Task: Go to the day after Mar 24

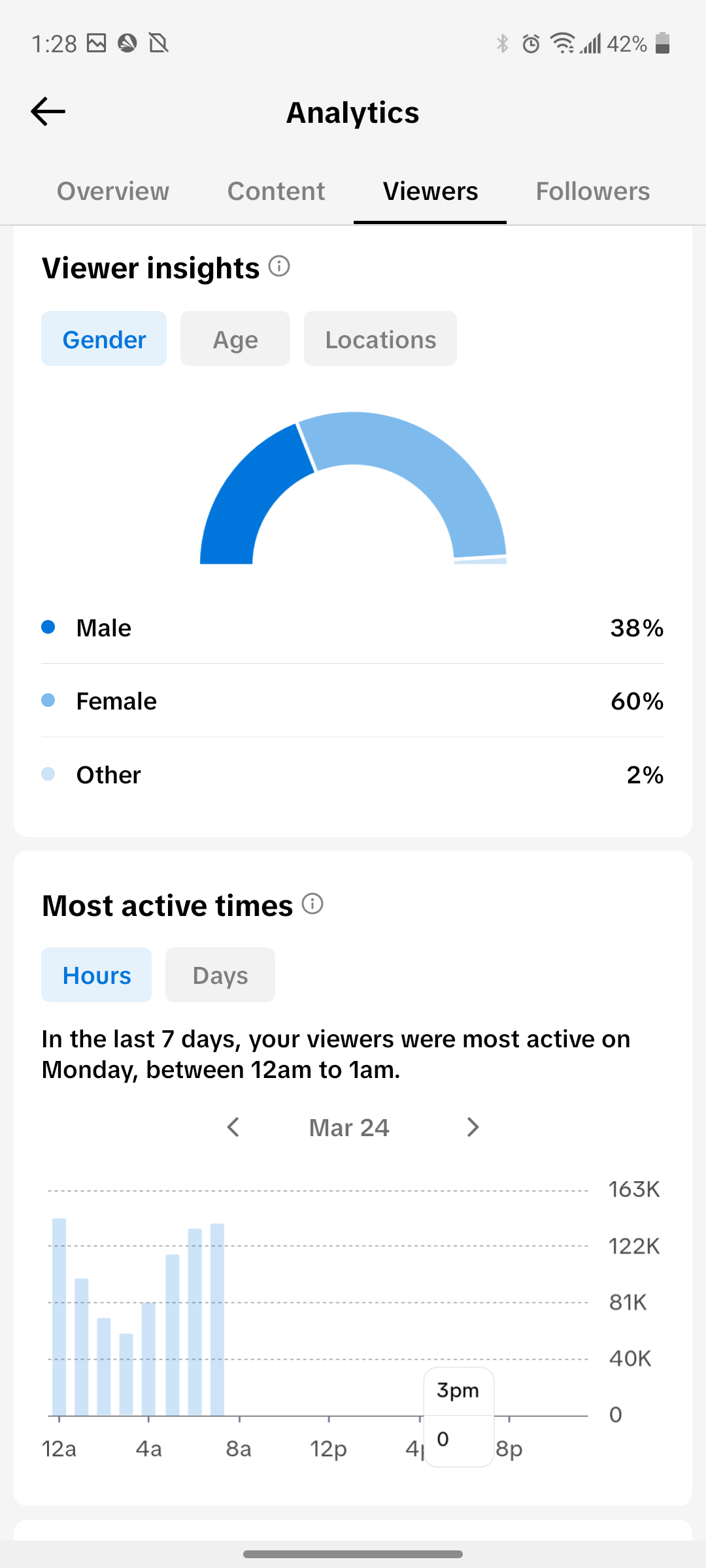Action: pyautogui.click(x=473, y=1127)
